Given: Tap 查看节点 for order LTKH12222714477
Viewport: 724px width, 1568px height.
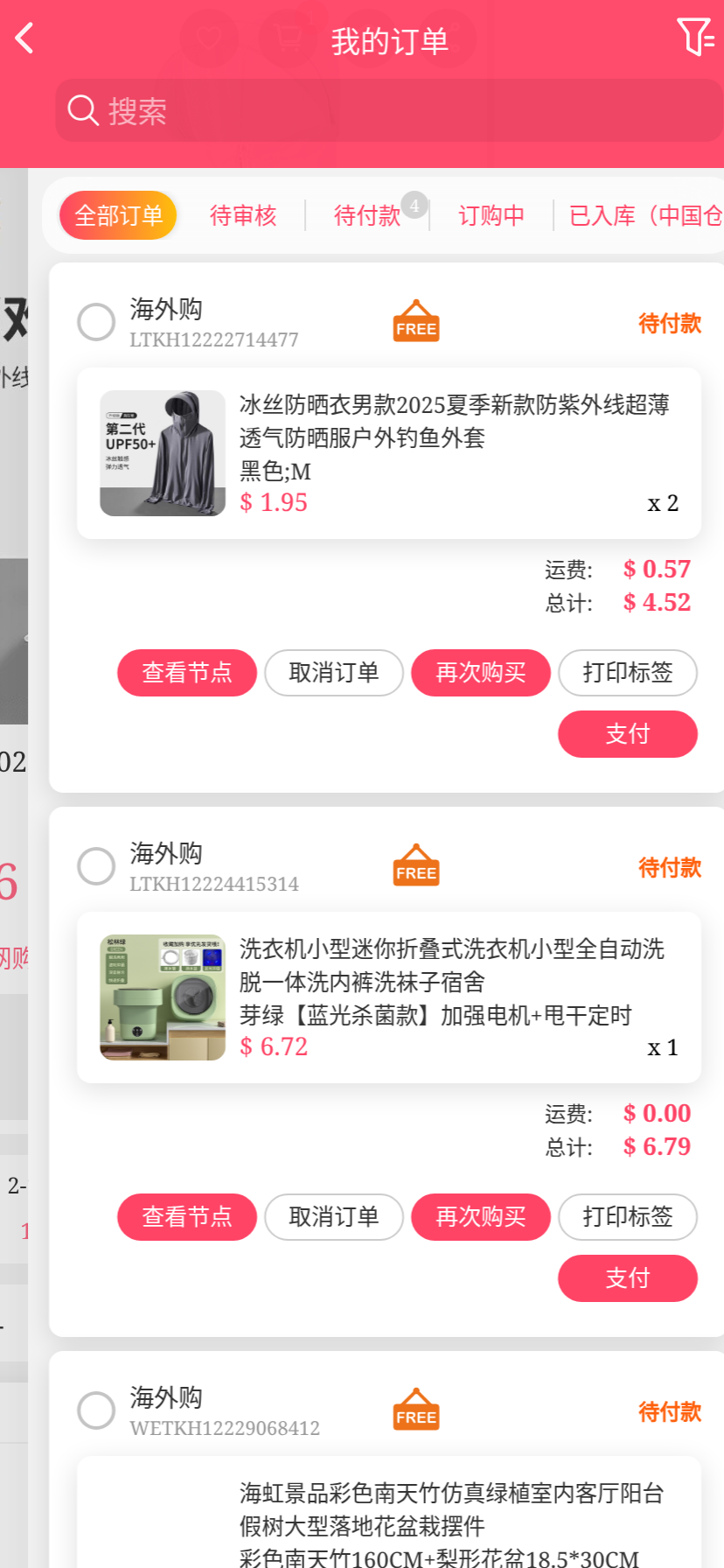Looking at the screenshot, I should pyautogui.click(x=187, y=673).
